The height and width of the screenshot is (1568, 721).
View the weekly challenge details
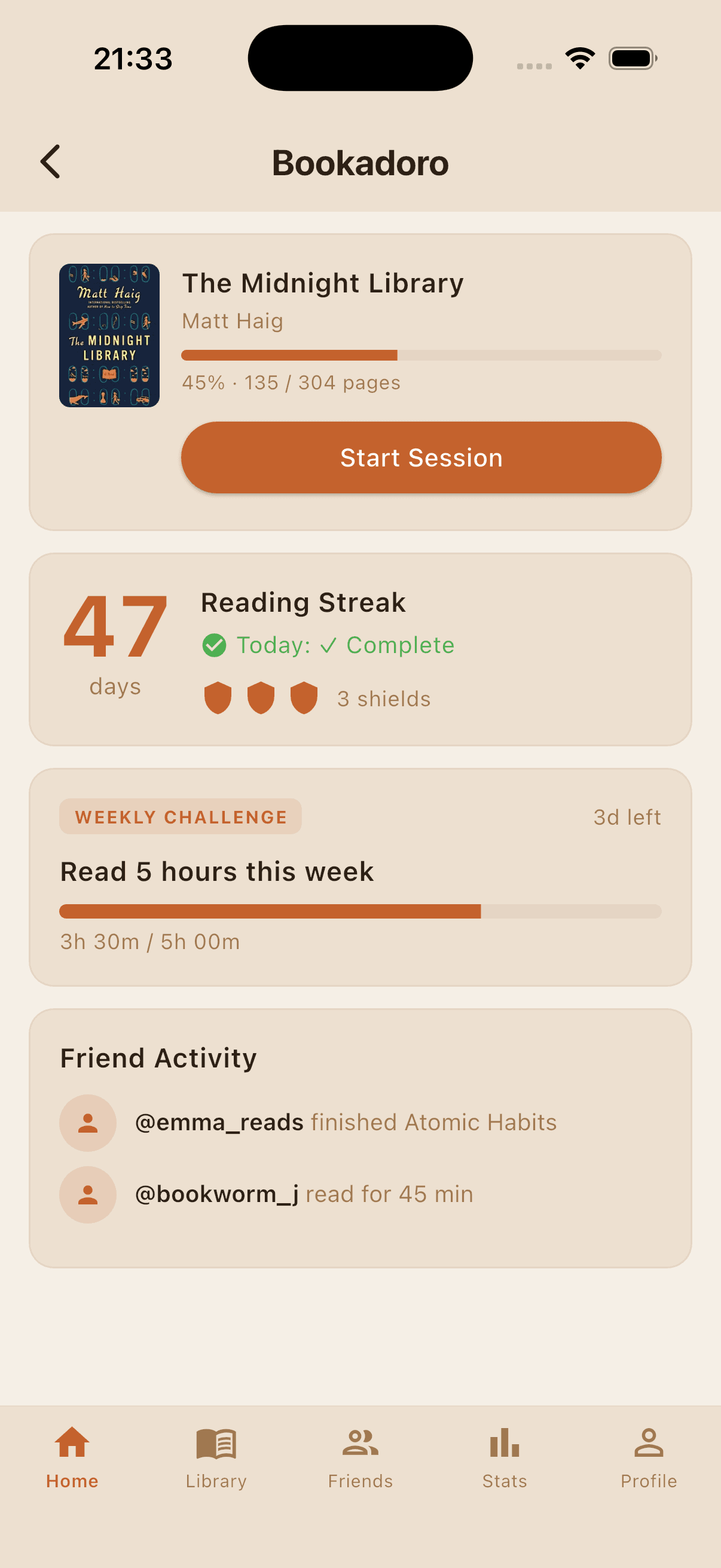[360, 877]
